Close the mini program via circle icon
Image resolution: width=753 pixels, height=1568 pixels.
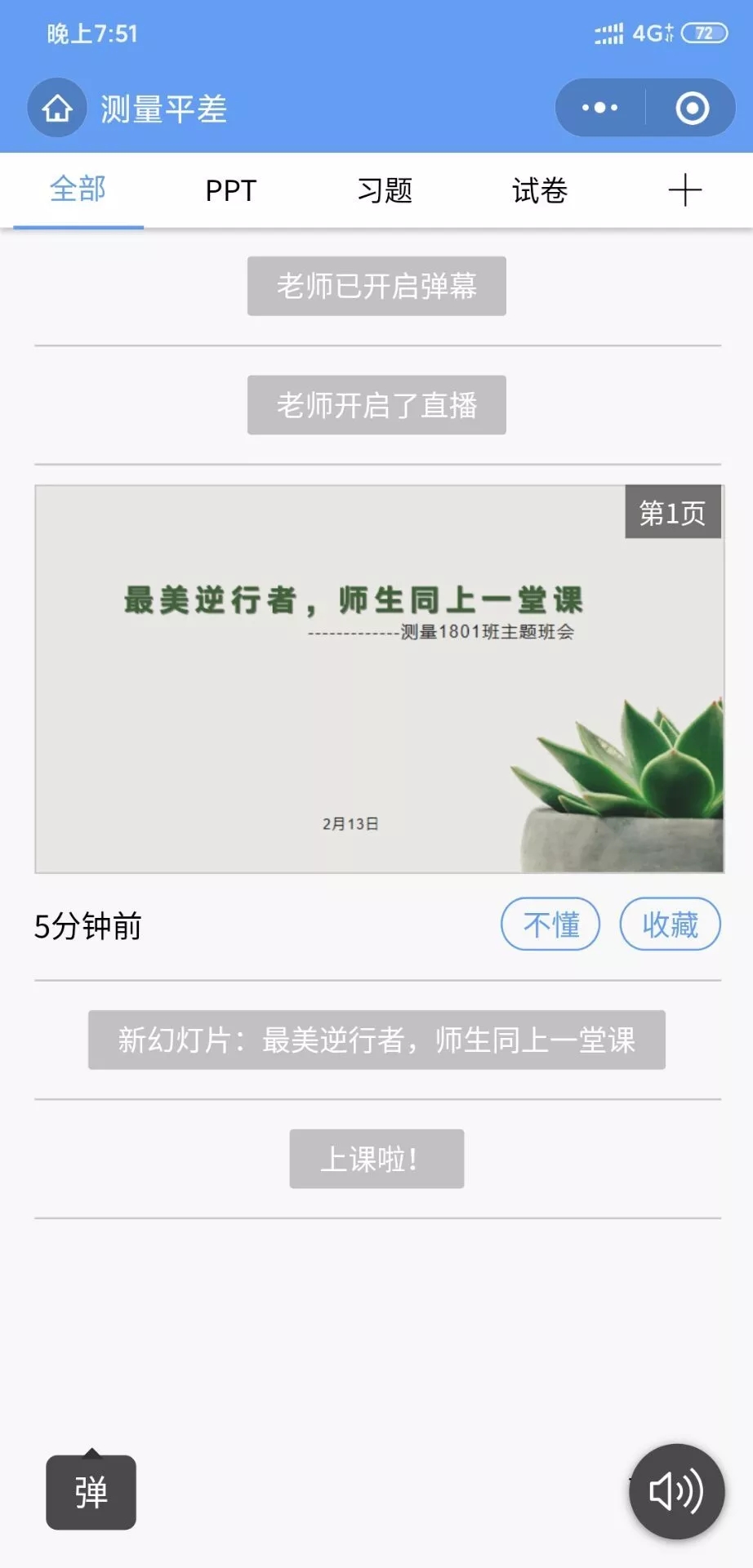tap(692, 108)
